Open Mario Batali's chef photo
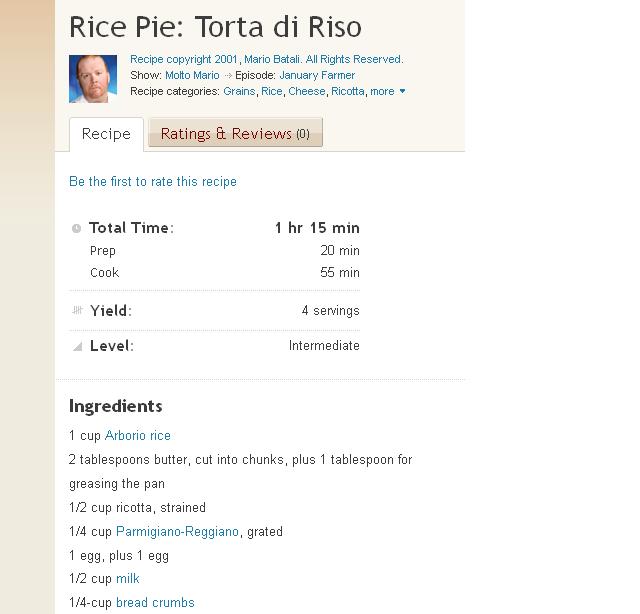This screenshot has height=614, width=640. (93, 78)
